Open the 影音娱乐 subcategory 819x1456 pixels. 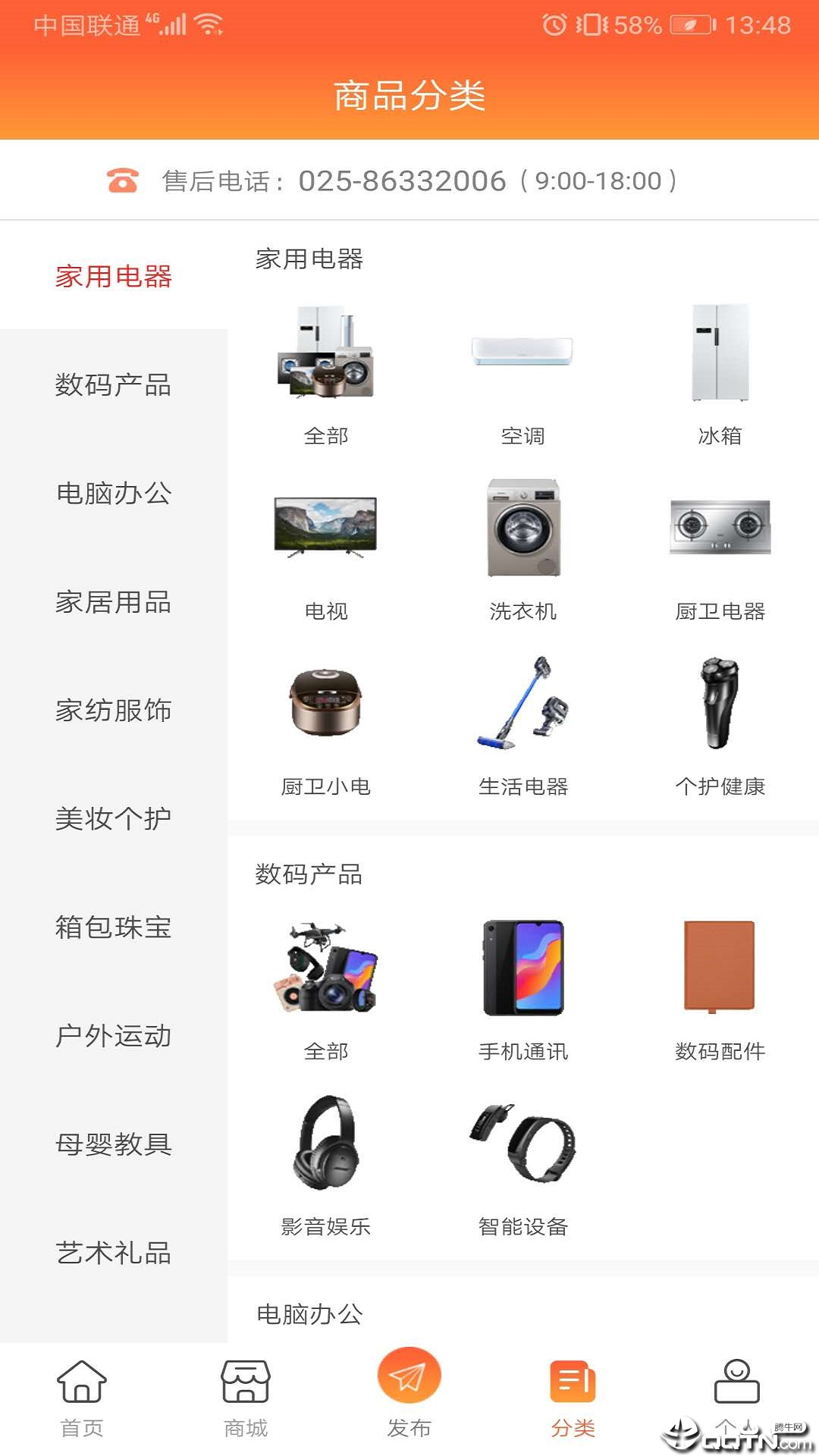click(x=326, y=1164)
